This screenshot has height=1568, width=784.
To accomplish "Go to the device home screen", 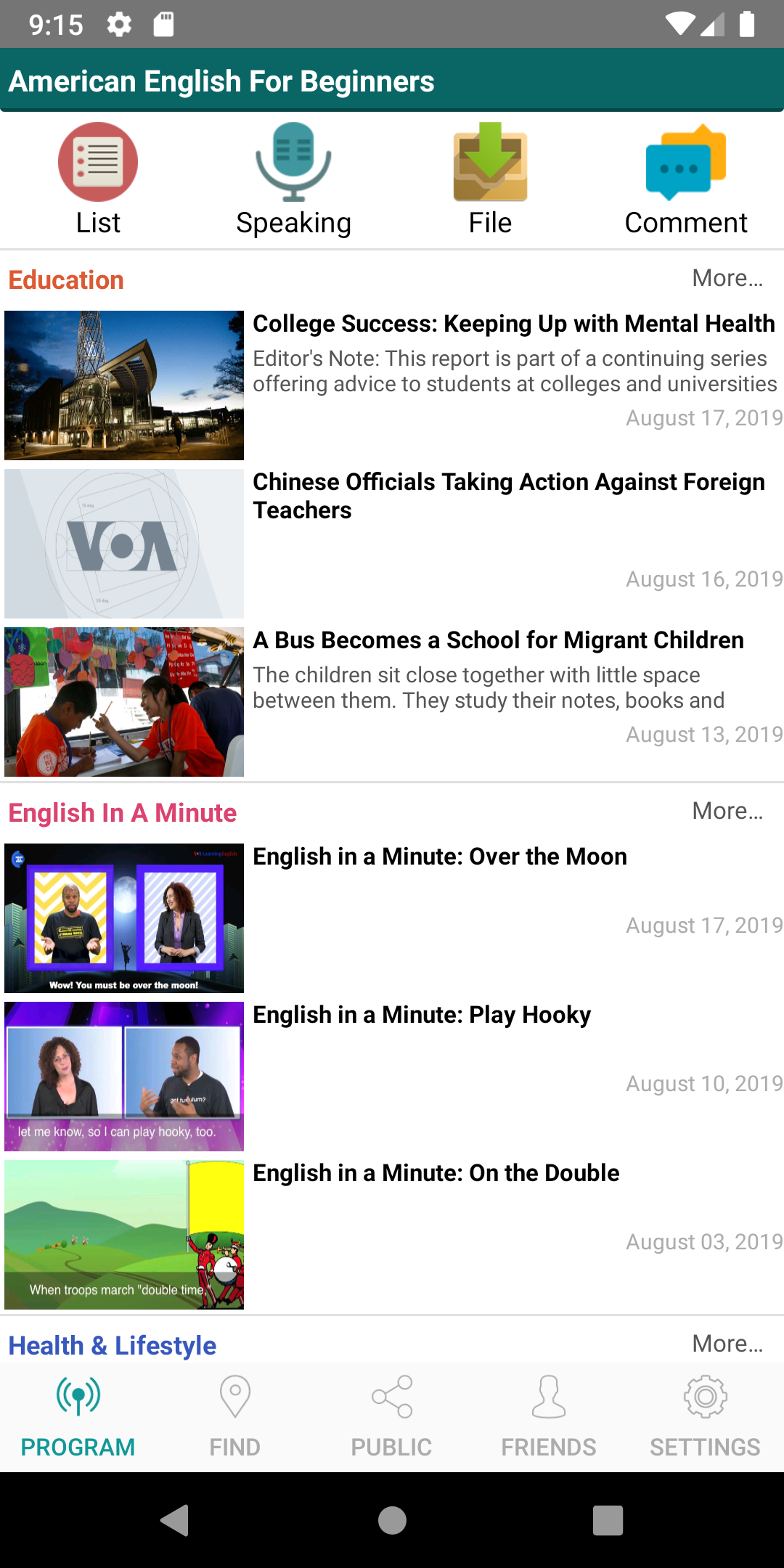I will pyautogui.click(x=392, y=1520).
